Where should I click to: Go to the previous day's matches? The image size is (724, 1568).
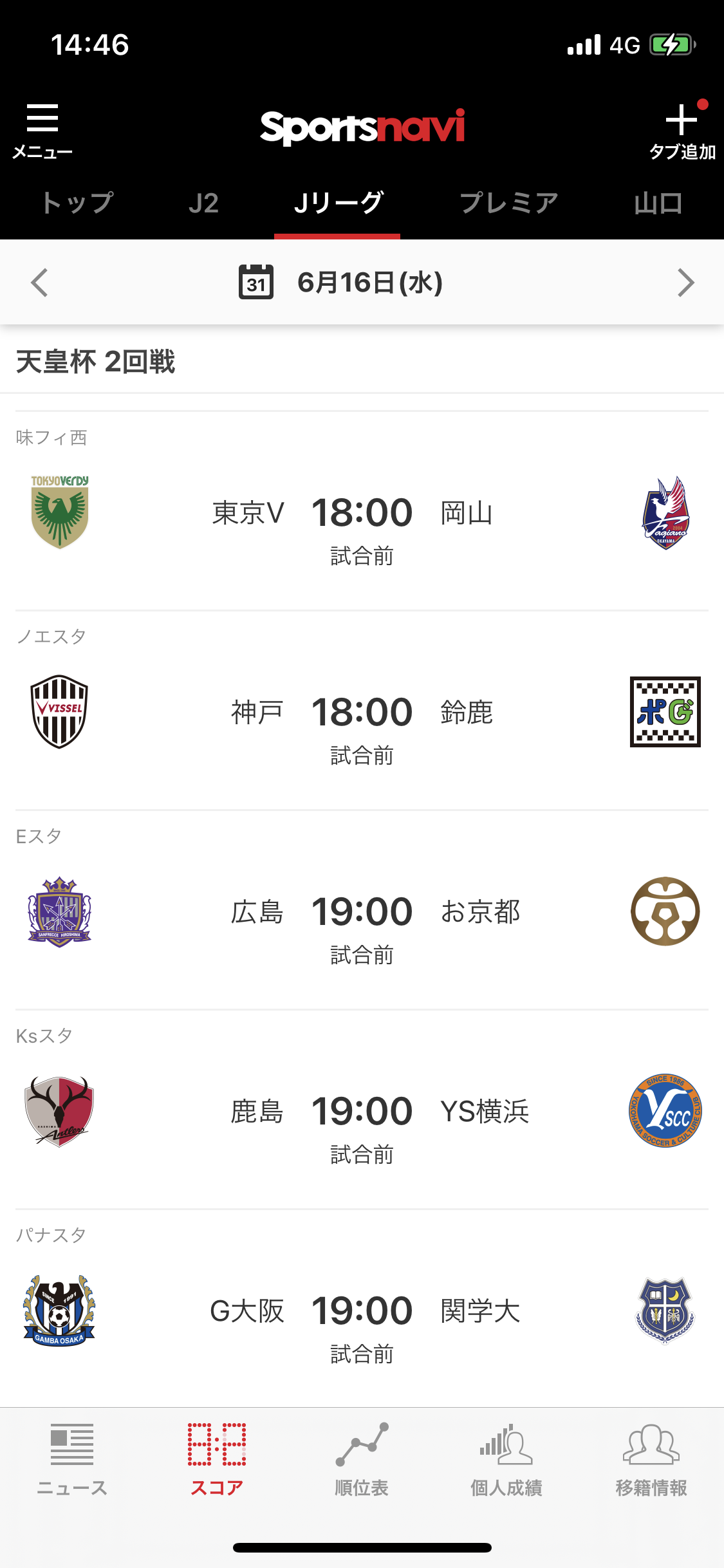point(40,283)
